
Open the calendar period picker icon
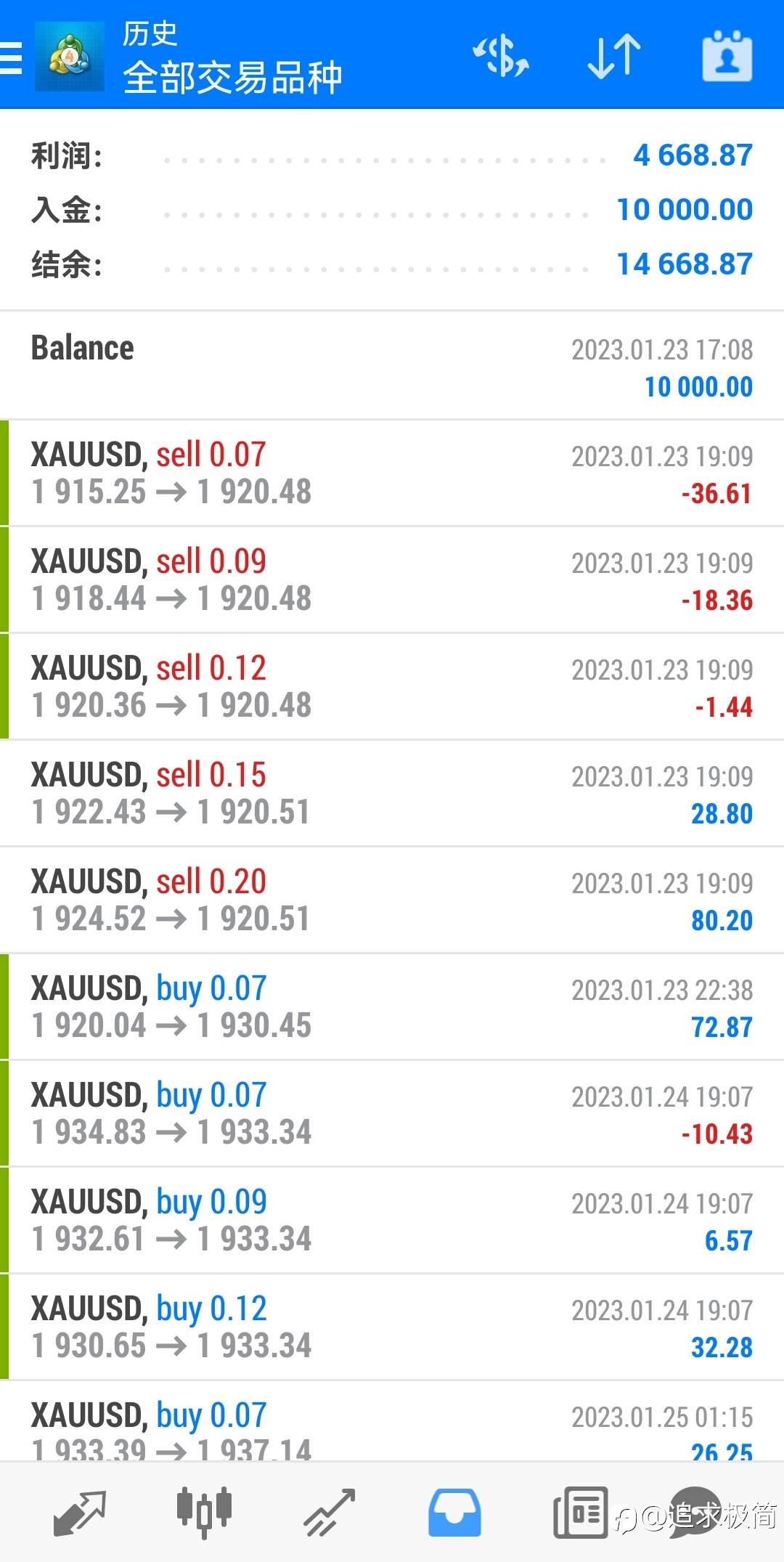[727, 56]
